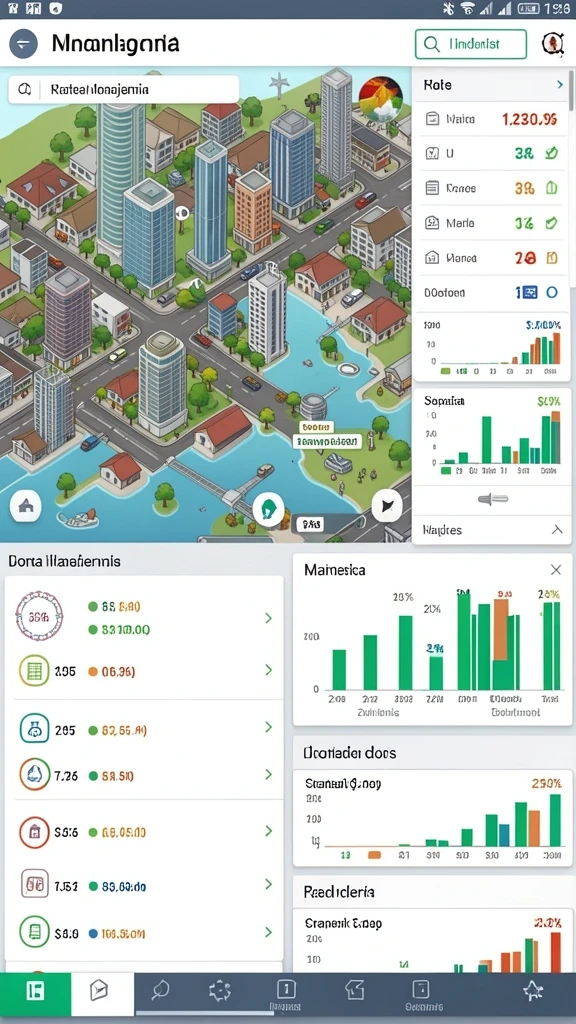
Task: Open the green-outlined search field in the header
Action: [470, 44]
